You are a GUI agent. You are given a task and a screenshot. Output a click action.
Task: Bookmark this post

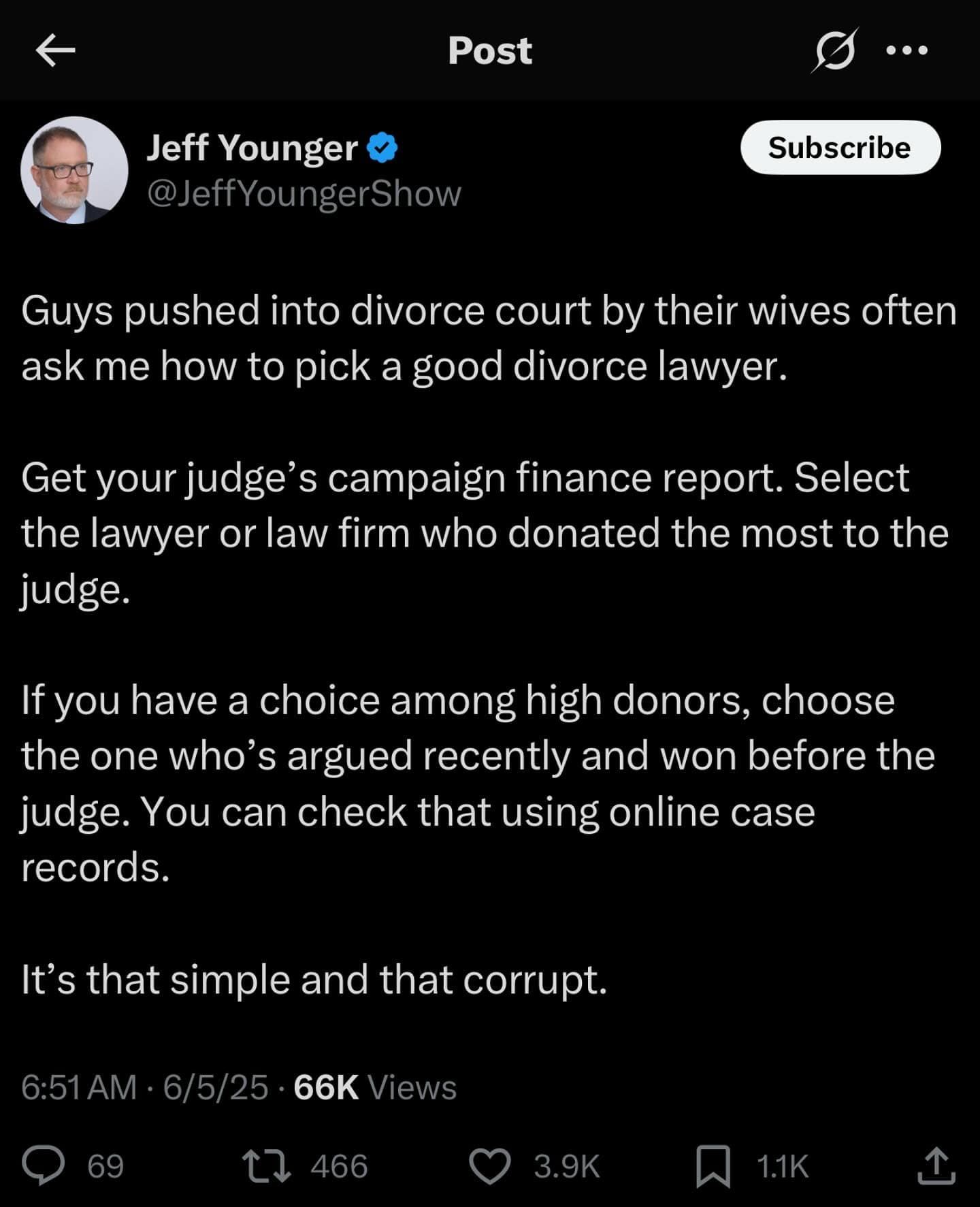(x=713, y=1165)
